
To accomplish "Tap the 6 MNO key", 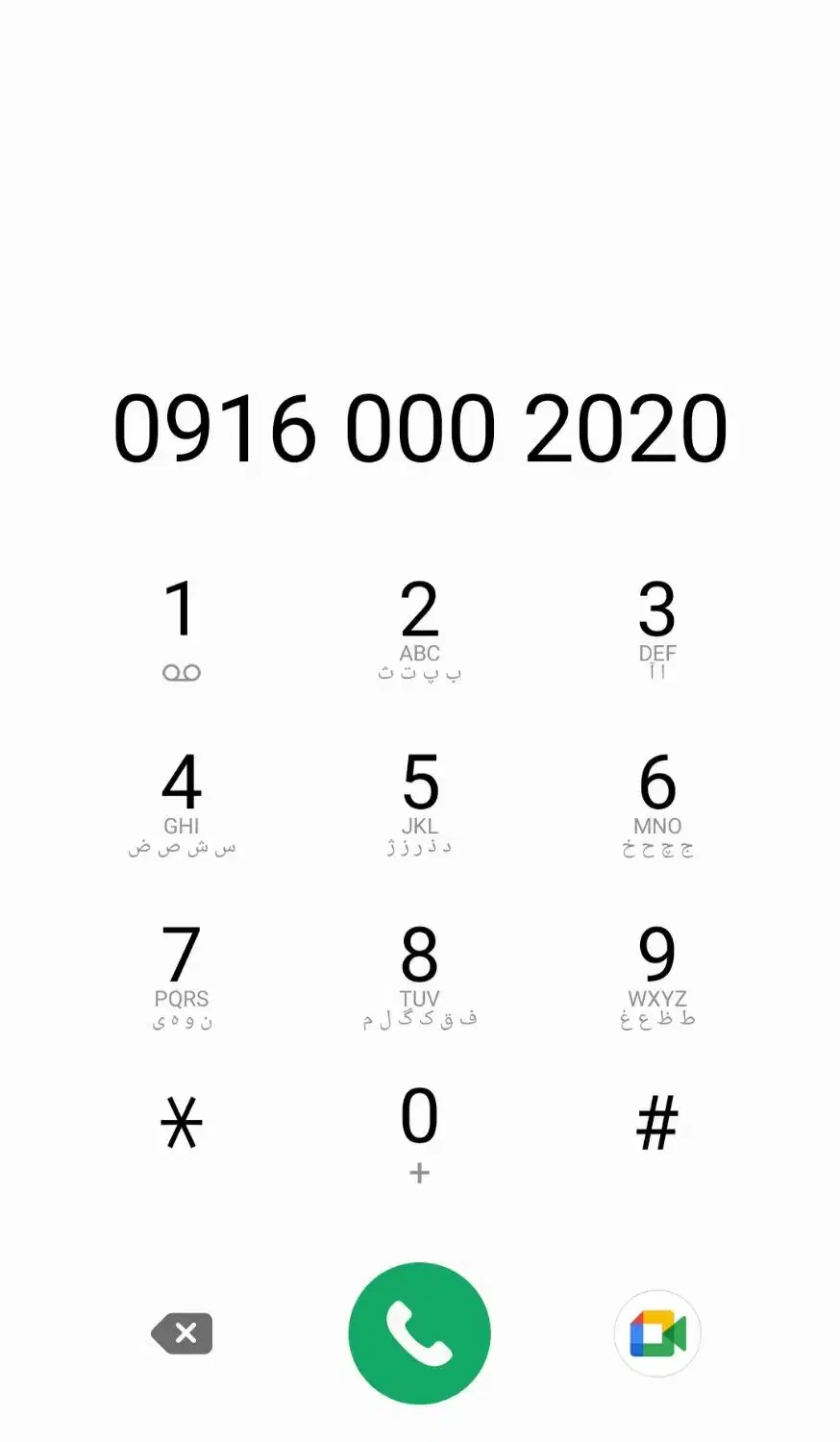I will tap(657, 800).
